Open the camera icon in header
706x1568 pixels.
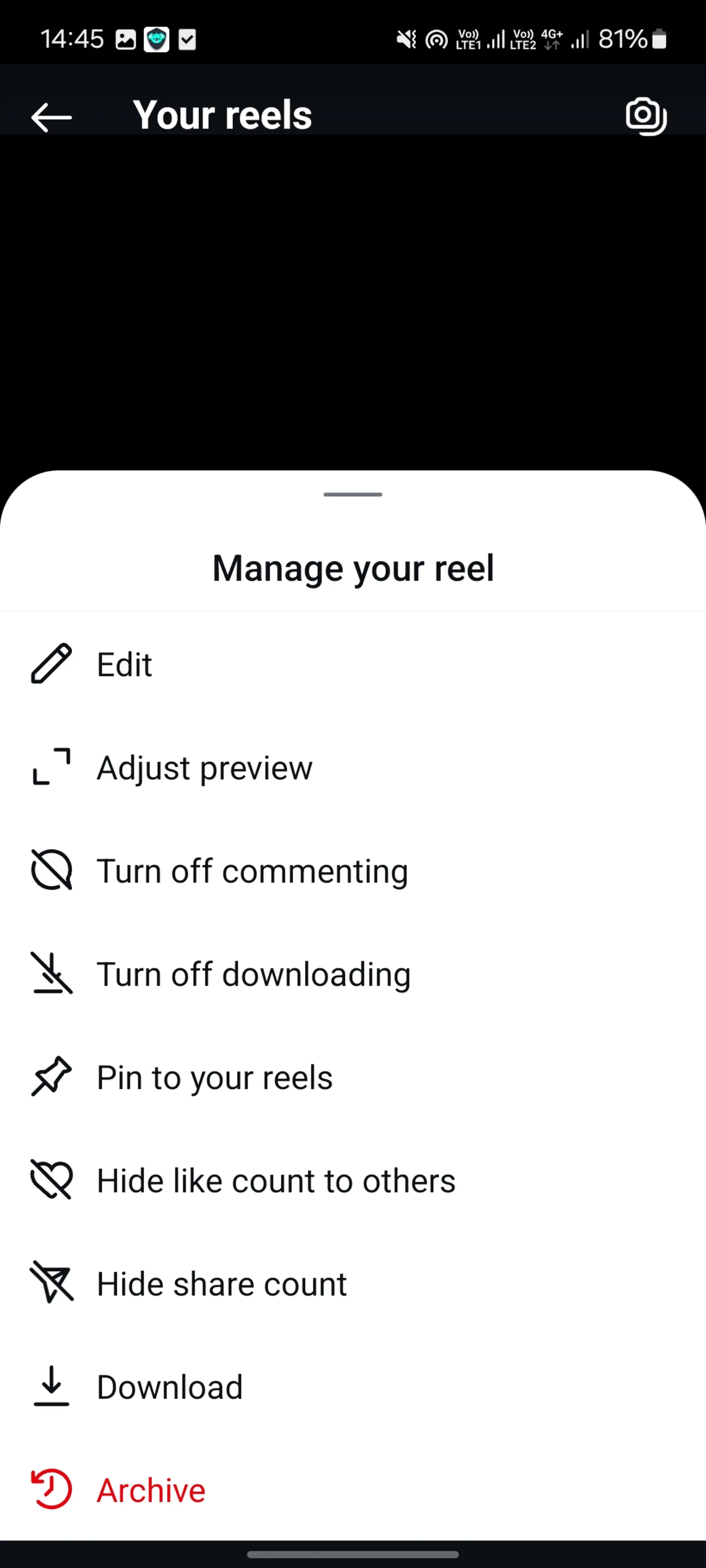click(646, 116)
